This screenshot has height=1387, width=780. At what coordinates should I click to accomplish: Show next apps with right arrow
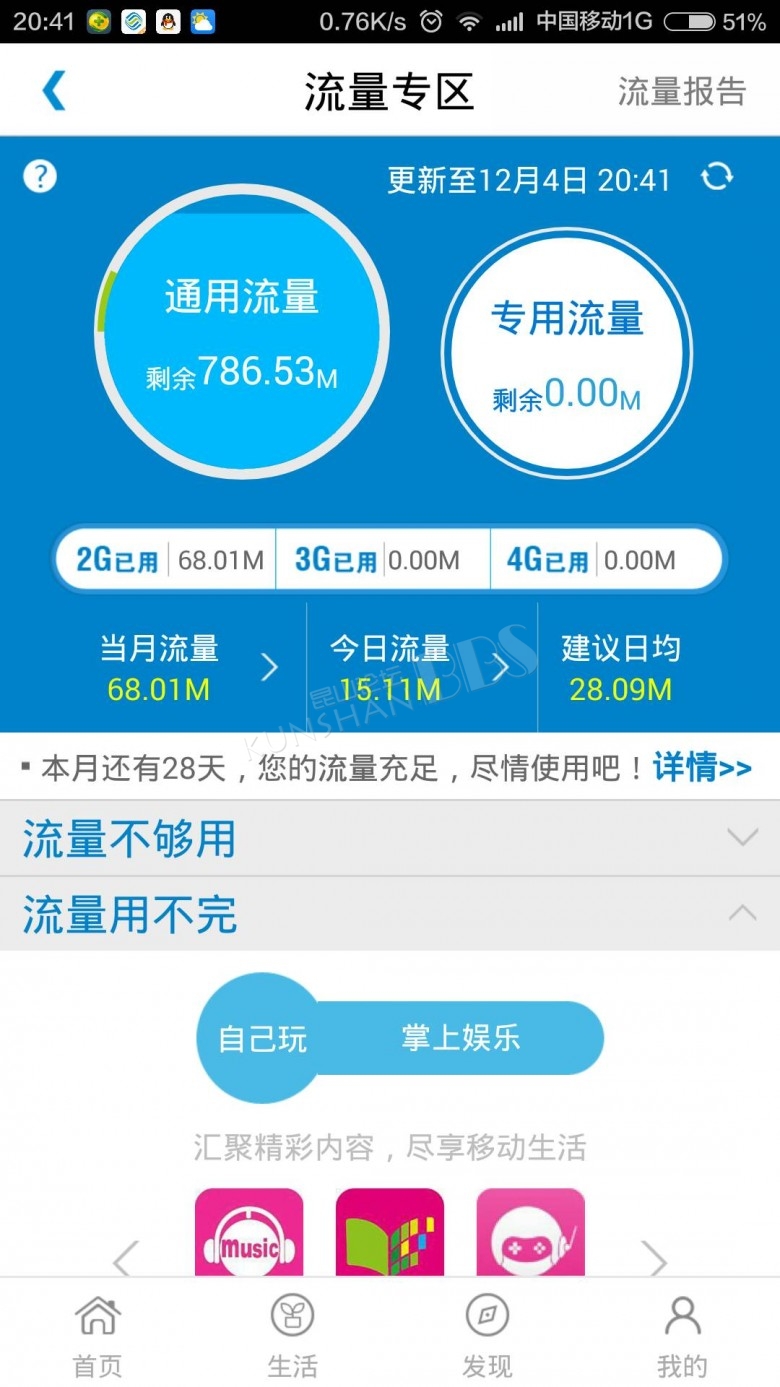click(x=653, y=1260)
